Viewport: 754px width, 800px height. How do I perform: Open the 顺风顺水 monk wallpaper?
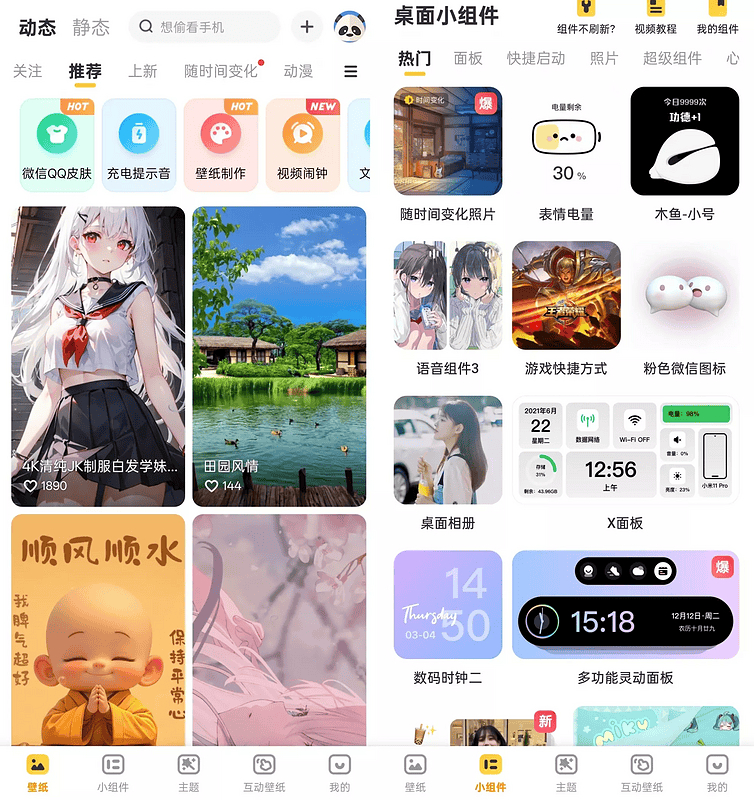(98, 630)
